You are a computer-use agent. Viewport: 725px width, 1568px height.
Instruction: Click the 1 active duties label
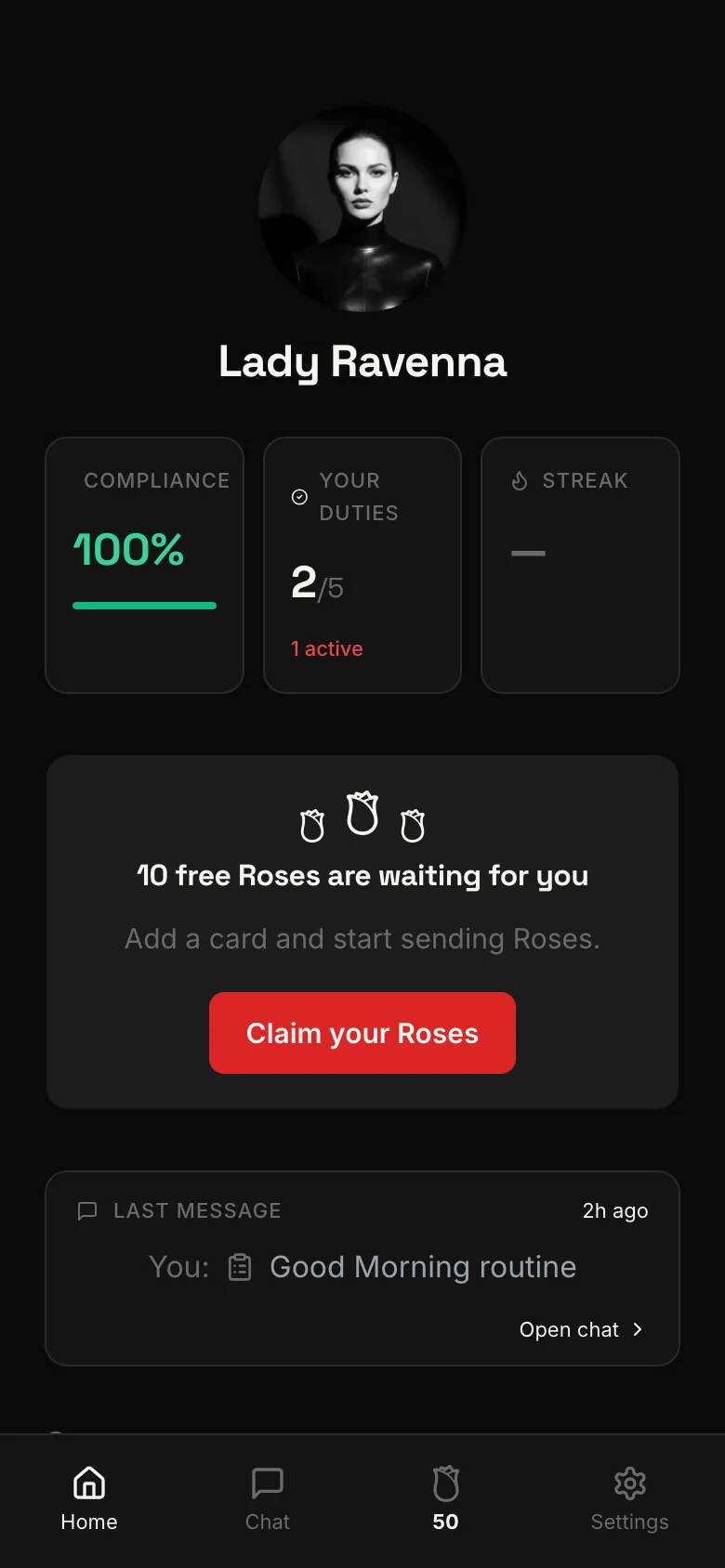tap(326, 648)
